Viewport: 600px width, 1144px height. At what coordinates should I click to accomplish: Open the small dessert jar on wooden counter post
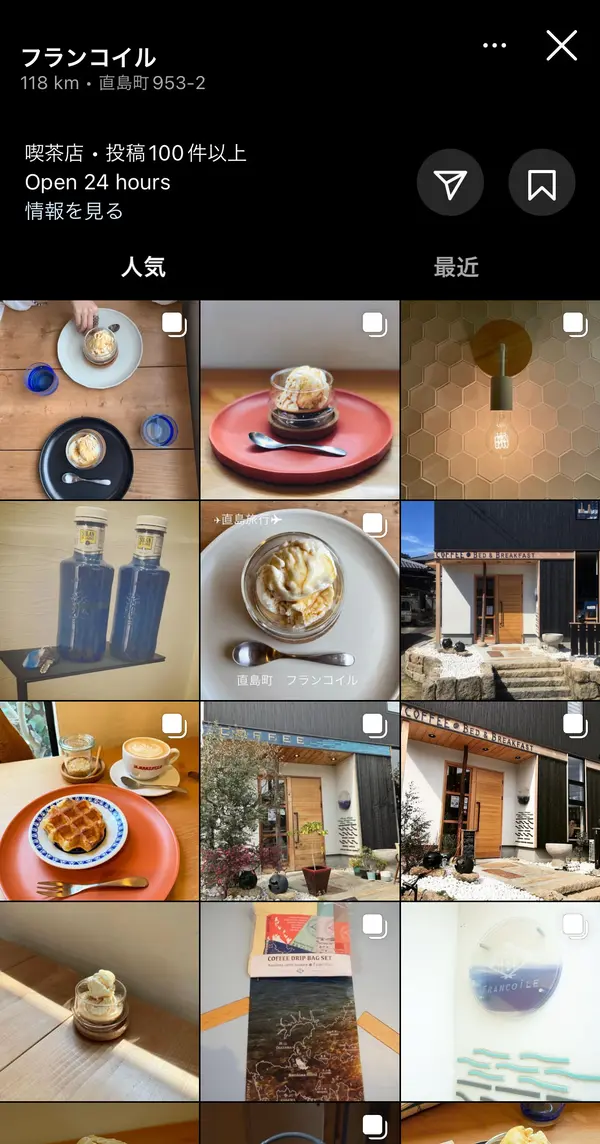click(x=99, y=1000)
